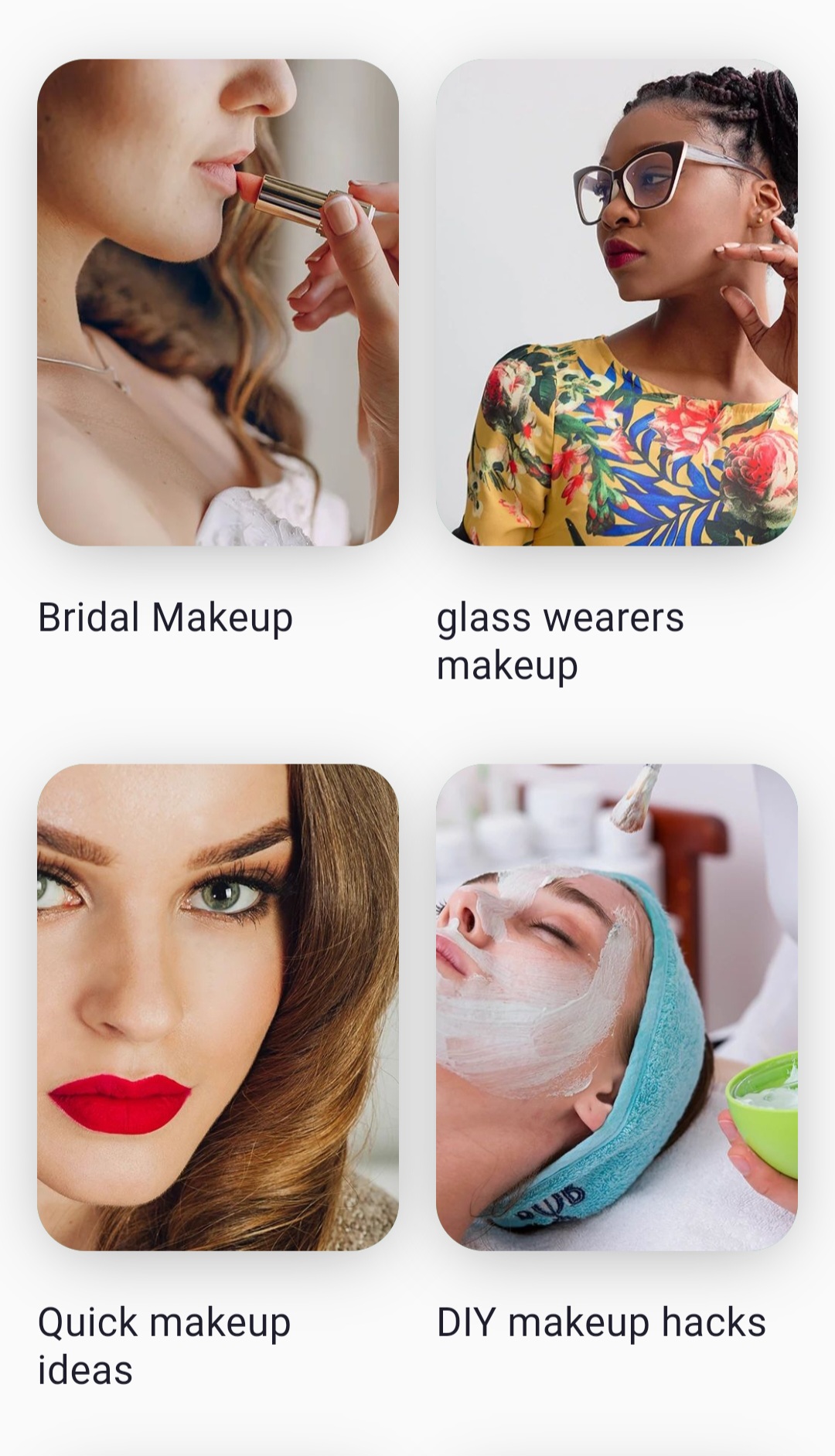Viewport: 835px width, 1456px height.
Task: Select the glass wearers makeup label
Action: (x=560, y=641)
